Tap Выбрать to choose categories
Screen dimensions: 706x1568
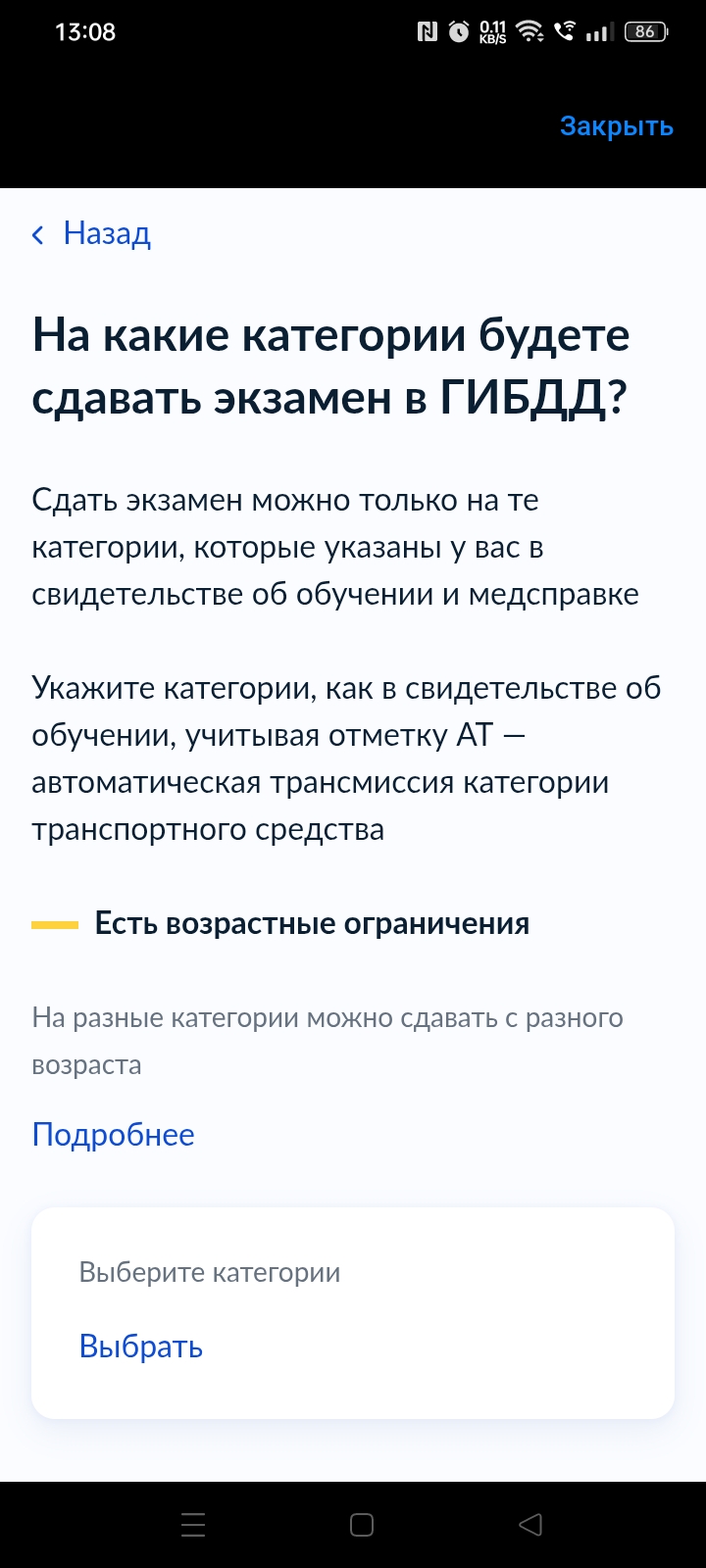141,1347
